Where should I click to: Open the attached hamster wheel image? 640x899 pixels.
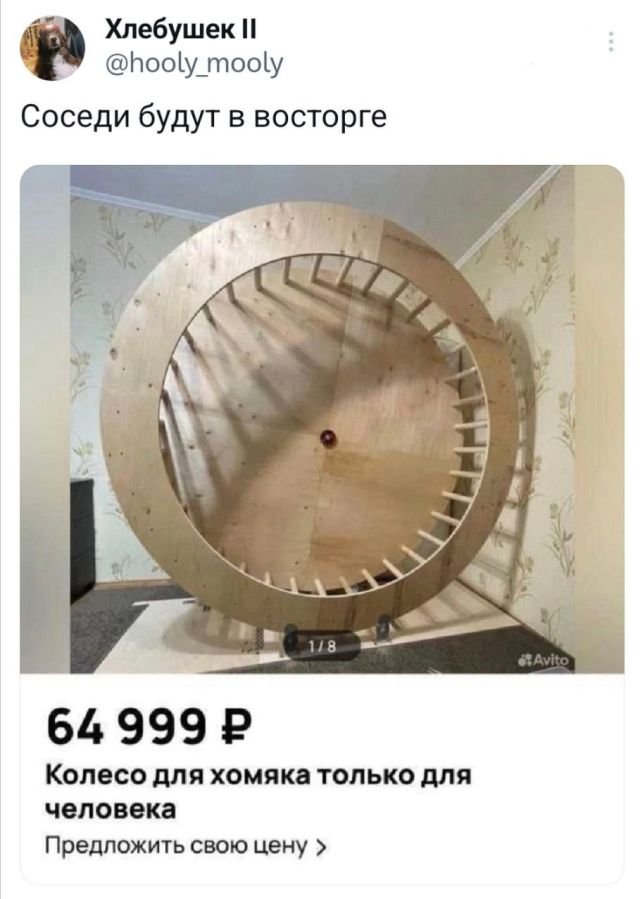point(321,418)
